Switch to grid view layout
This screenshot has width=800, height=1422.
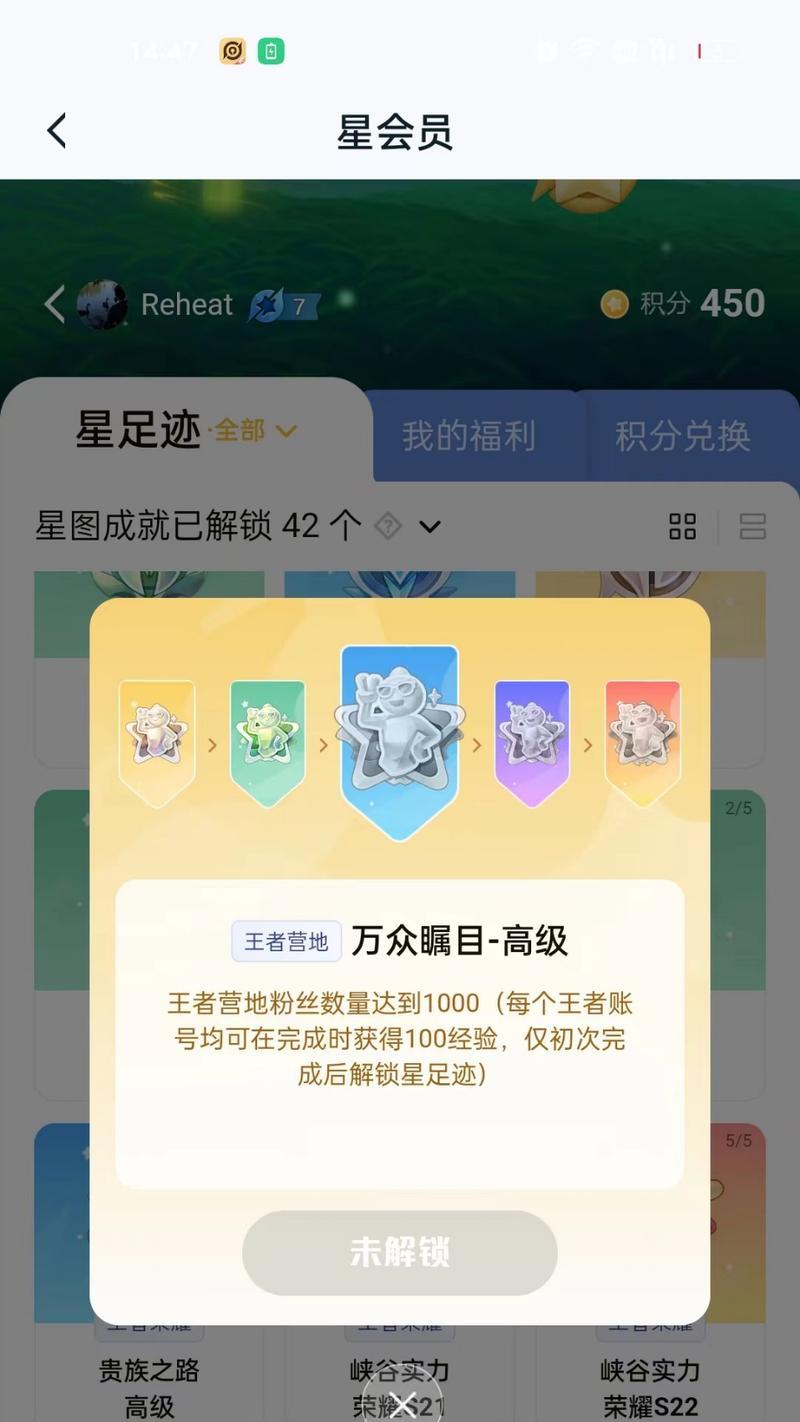click(x=682, y=526)
